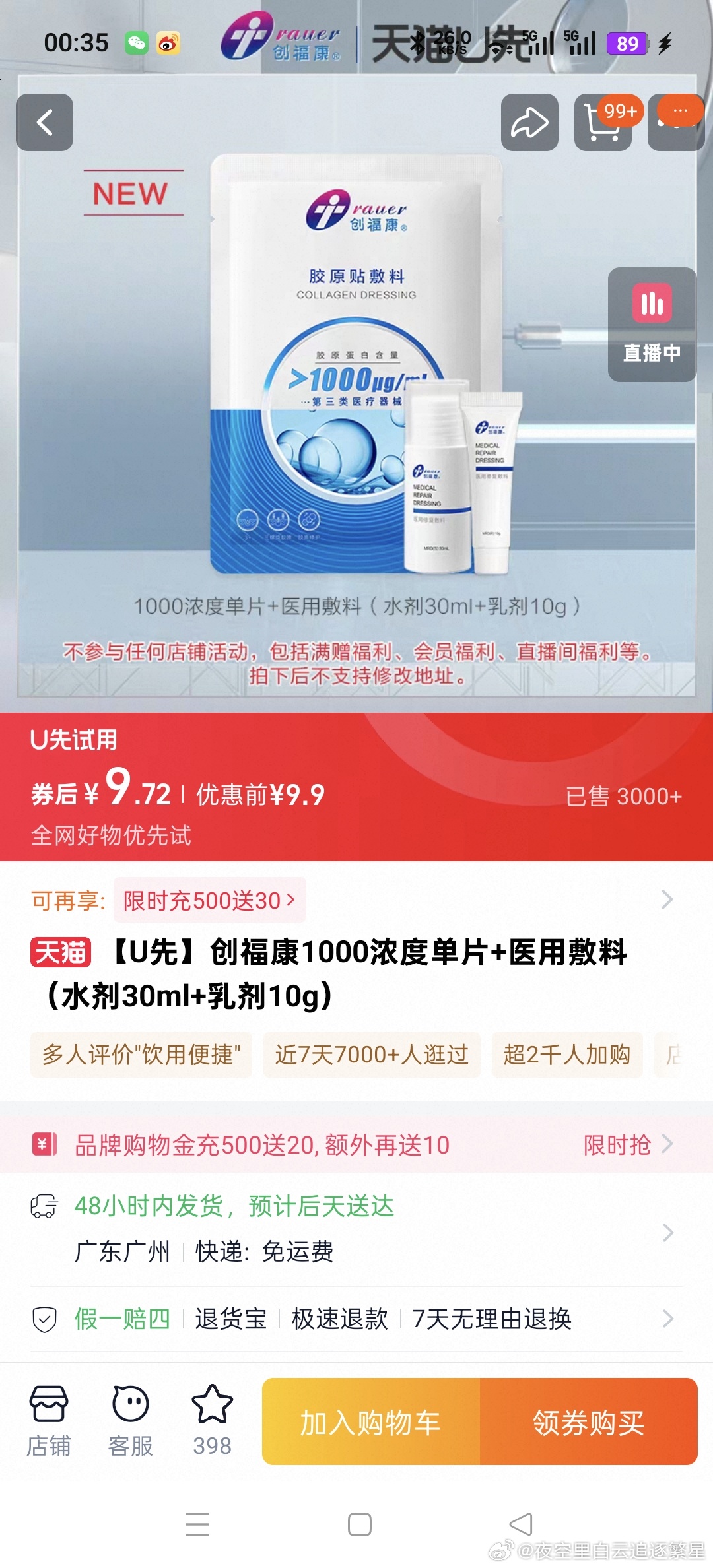
Task: Open shipping details for 48小时内发货
Action: click(x=356, y=1230)
